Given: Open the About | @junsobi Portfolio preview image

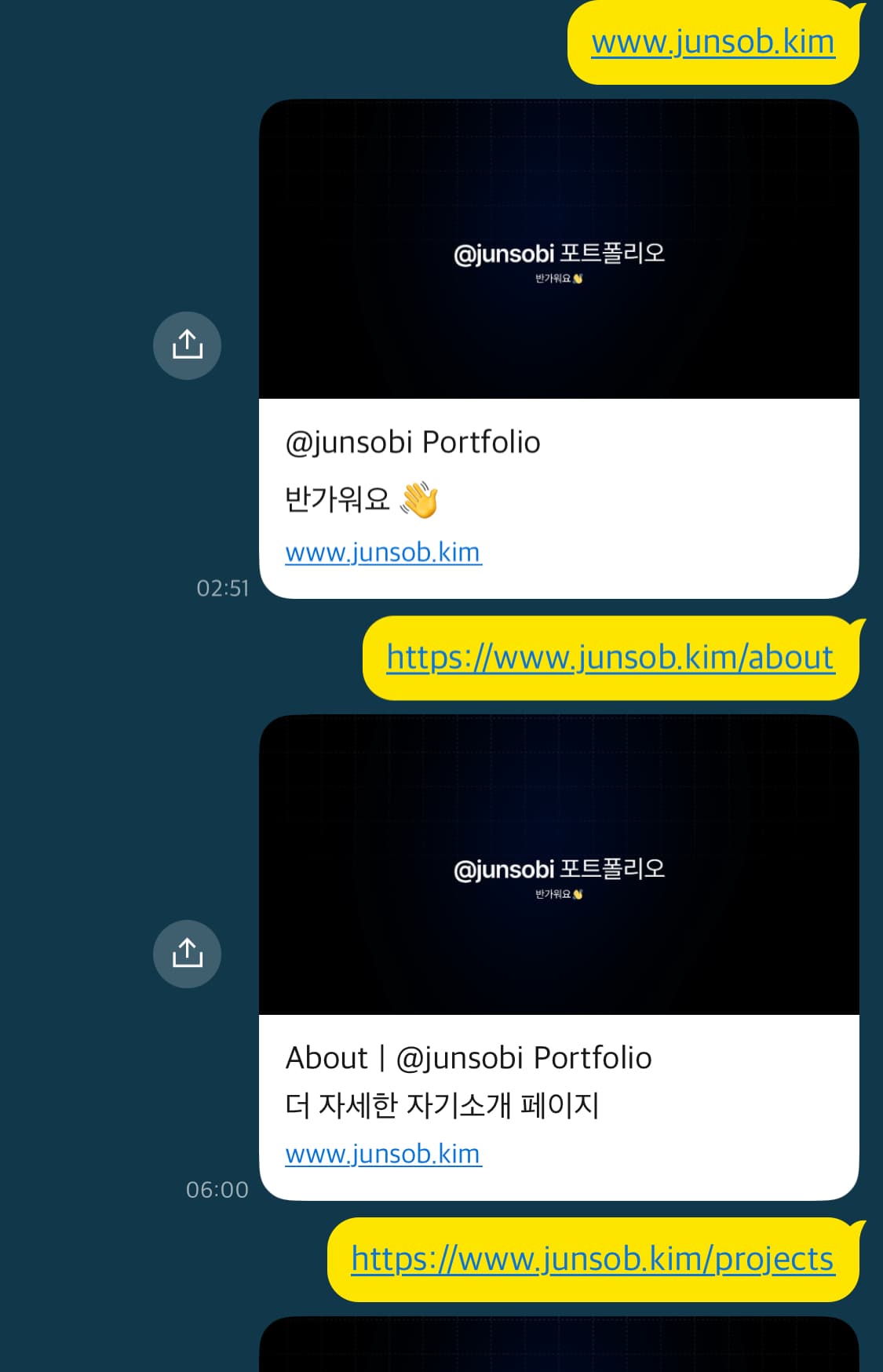Looking at the screenshot, I should pos(559,865).
